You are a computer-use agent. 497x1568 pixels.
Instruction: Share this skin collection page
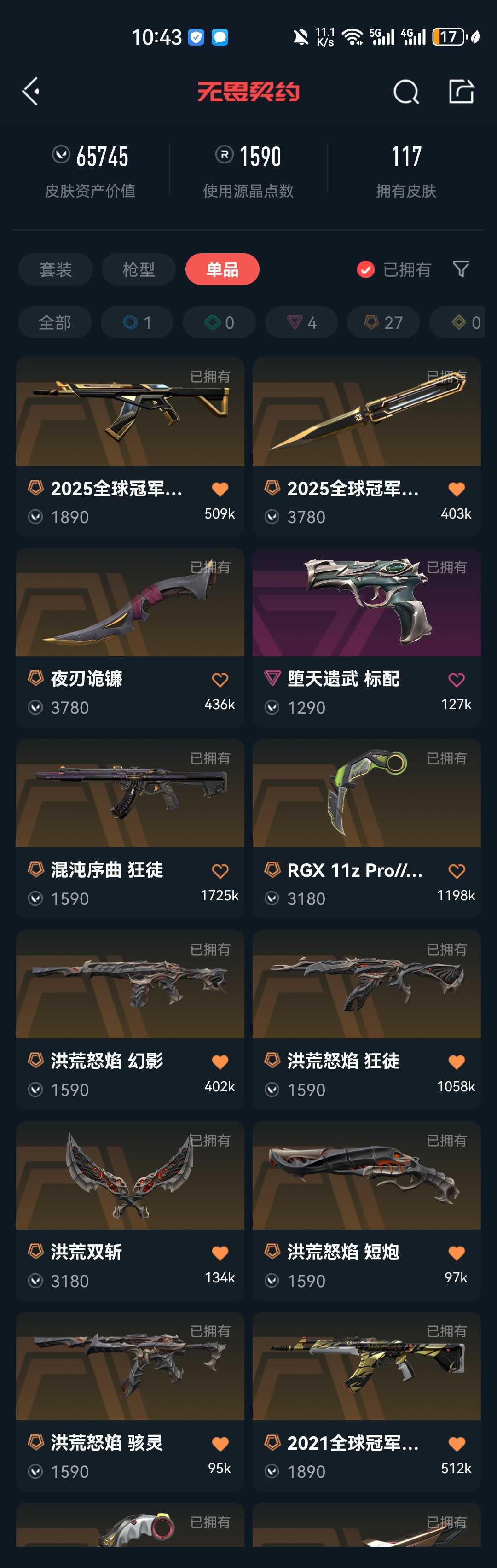461,92
